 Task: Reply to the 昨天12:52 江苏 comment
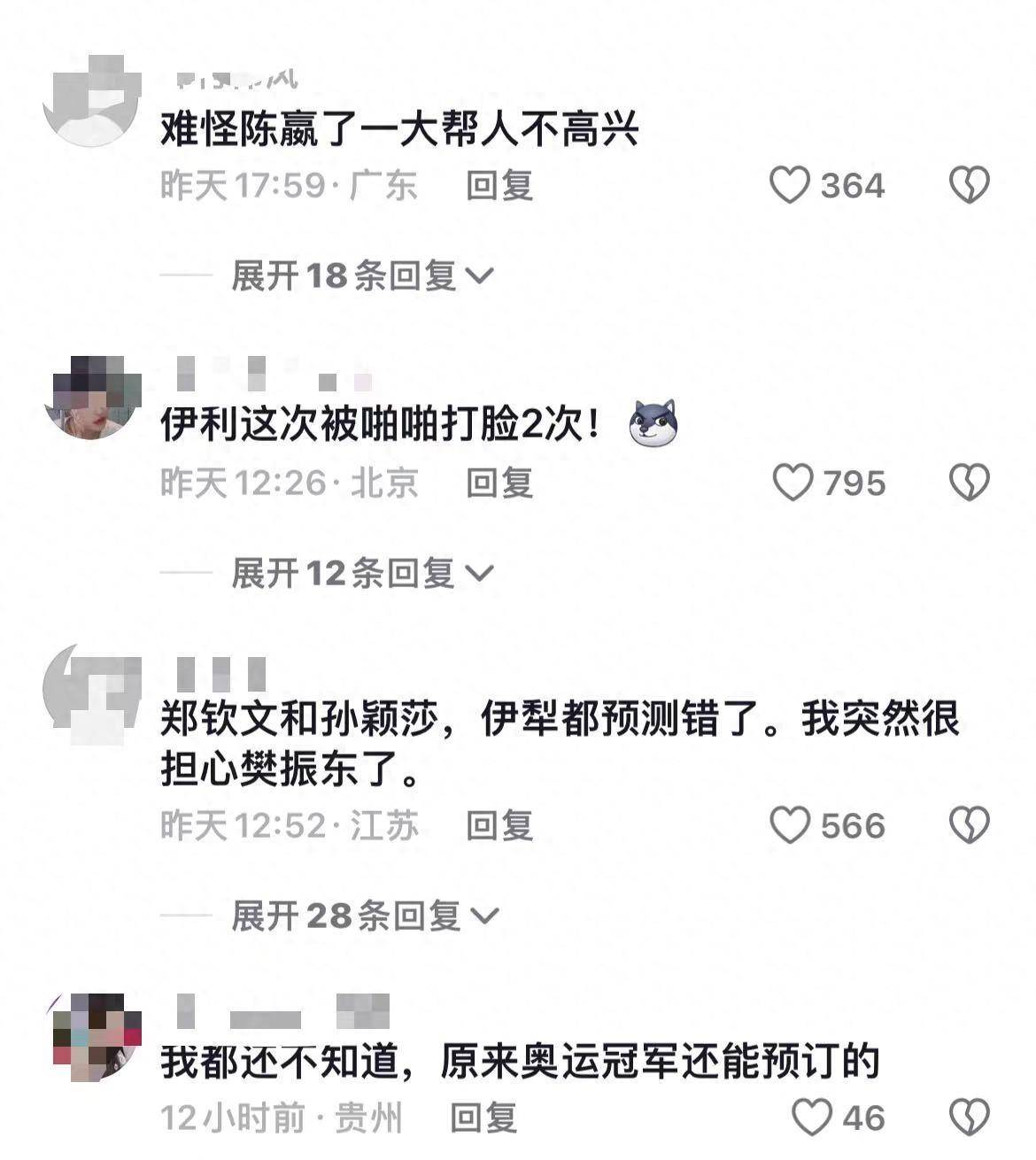point(499,826)
